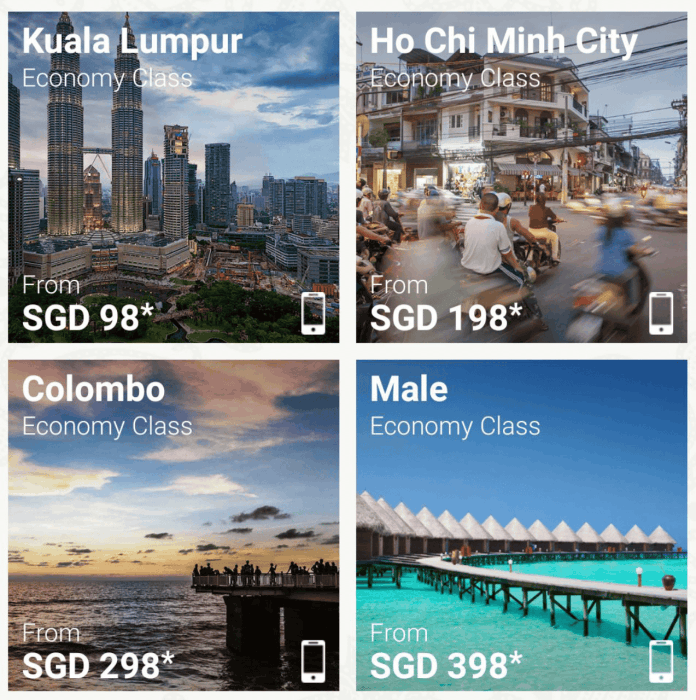
Task: Open the Kuala Lumpur fare deal
Action: [x=173, y=177]
